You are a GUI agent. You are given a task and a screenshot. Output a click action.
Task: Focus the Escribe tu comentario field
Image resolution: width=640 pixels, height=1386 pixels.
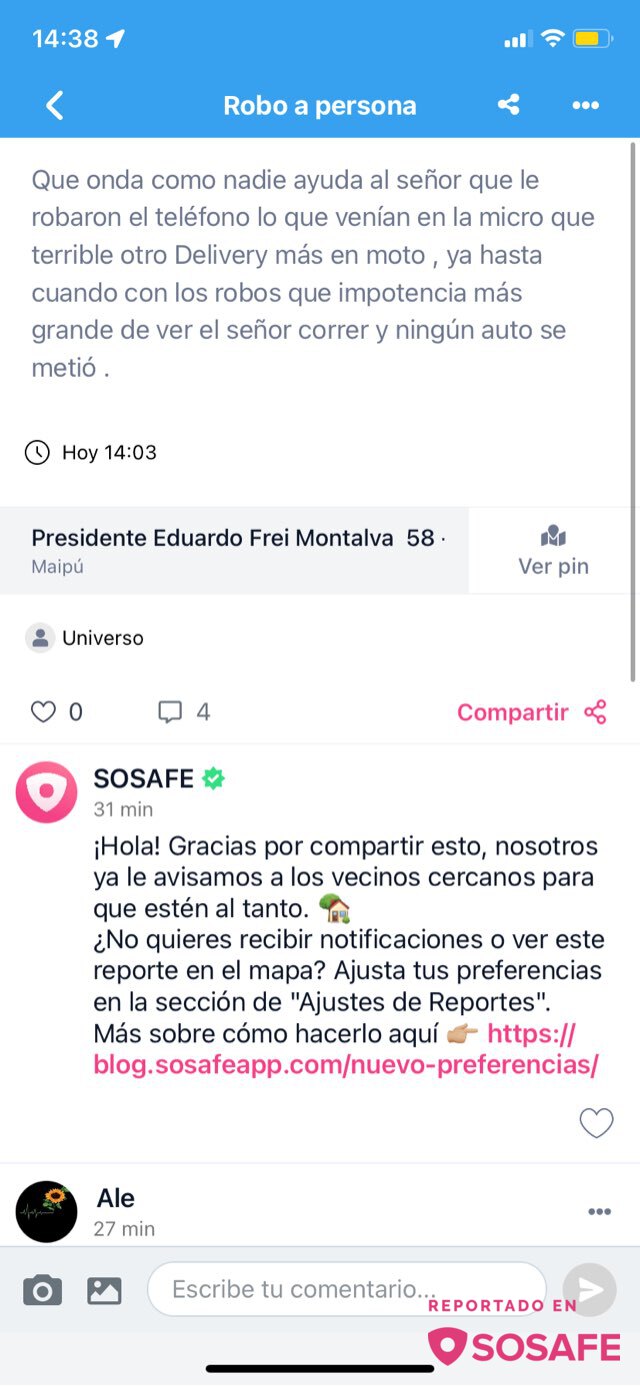(347, 1289)
